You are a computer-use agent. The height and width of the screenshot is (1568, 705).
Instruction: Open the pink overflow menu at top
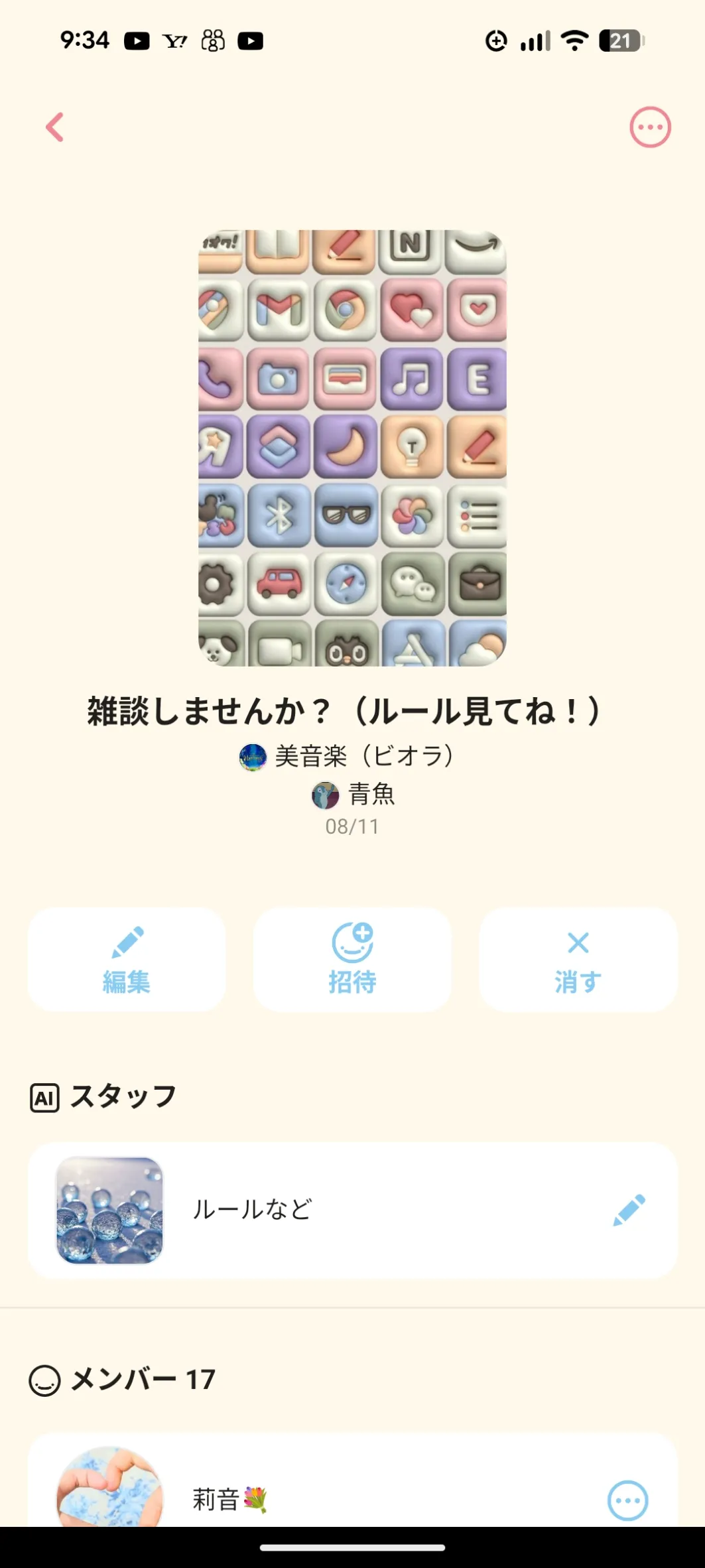tap(649, 127)
